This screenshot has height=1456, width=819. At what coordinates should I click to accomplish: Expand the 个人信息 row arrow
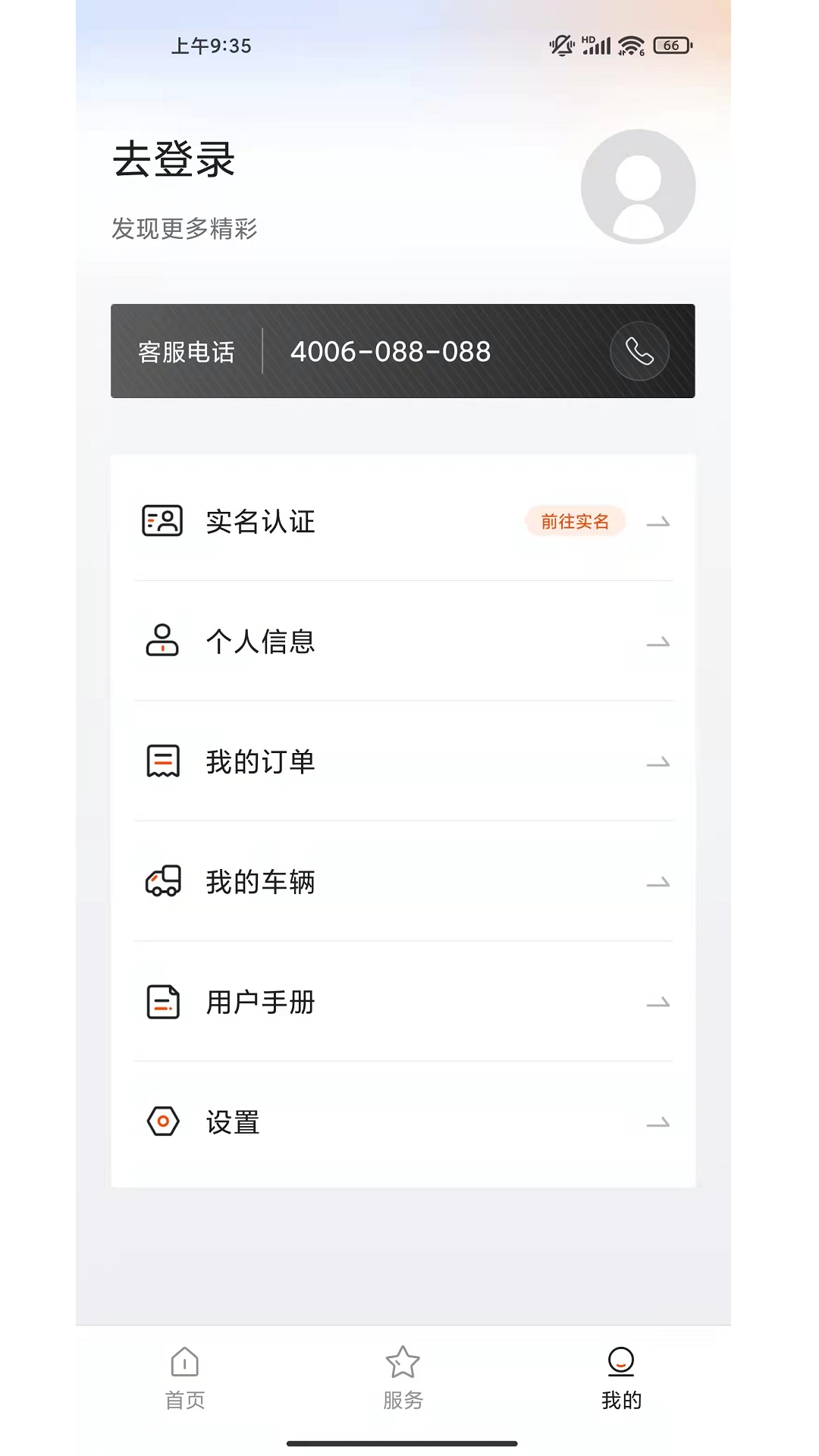pos(659,642)
